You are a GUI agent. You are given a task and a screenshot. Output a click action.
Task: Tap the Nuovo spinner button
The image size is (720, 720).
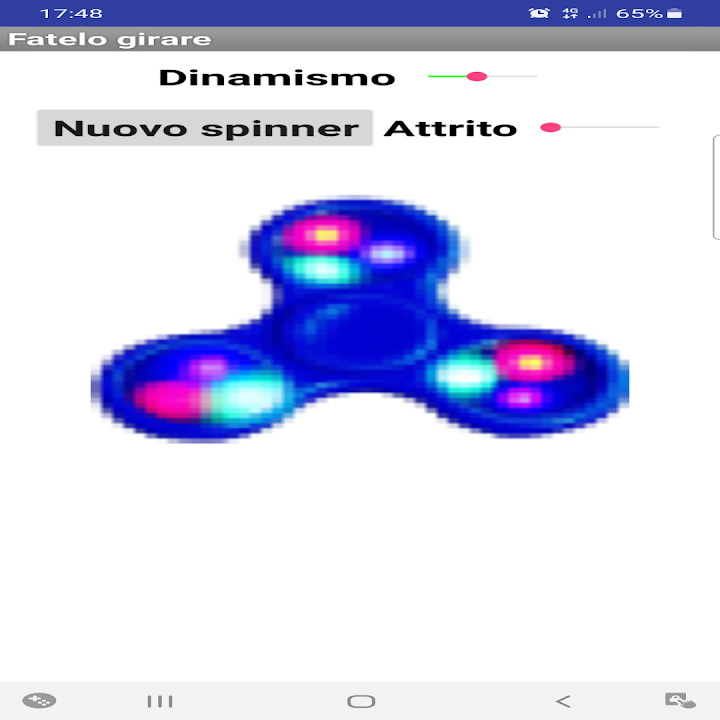205,128
